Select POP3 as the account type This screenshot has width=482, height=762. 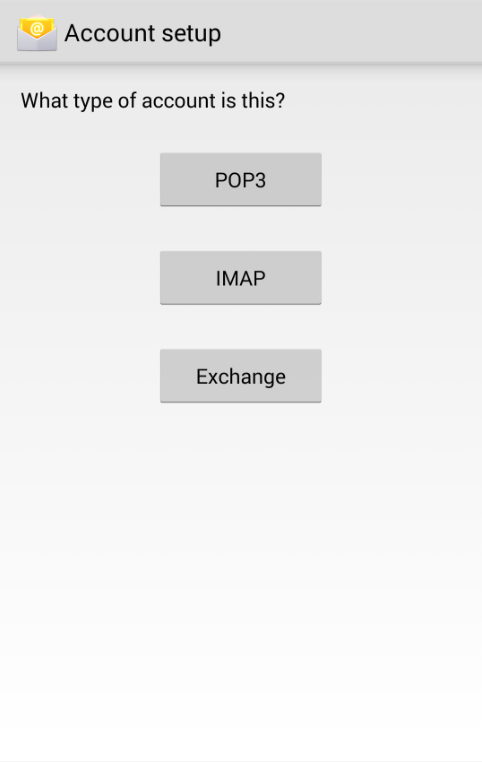click(241, 179)
